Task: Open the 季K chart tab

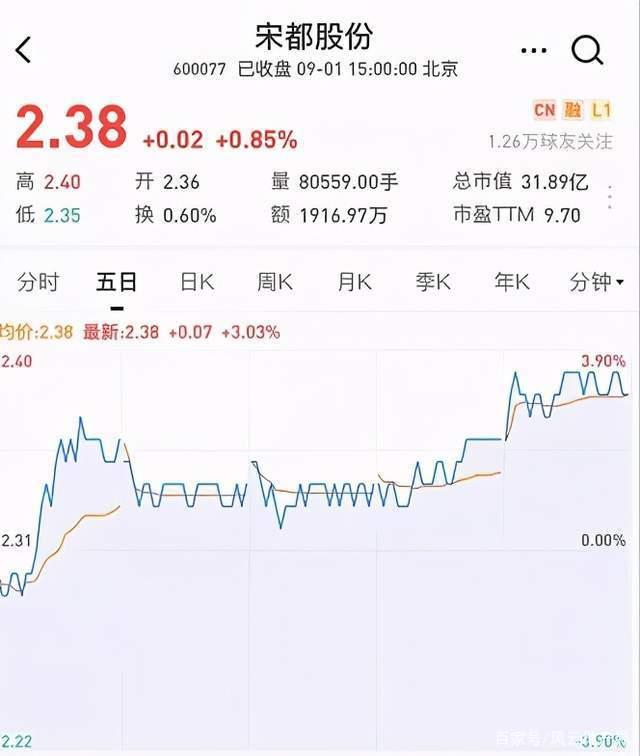Action: pos(433,283)
